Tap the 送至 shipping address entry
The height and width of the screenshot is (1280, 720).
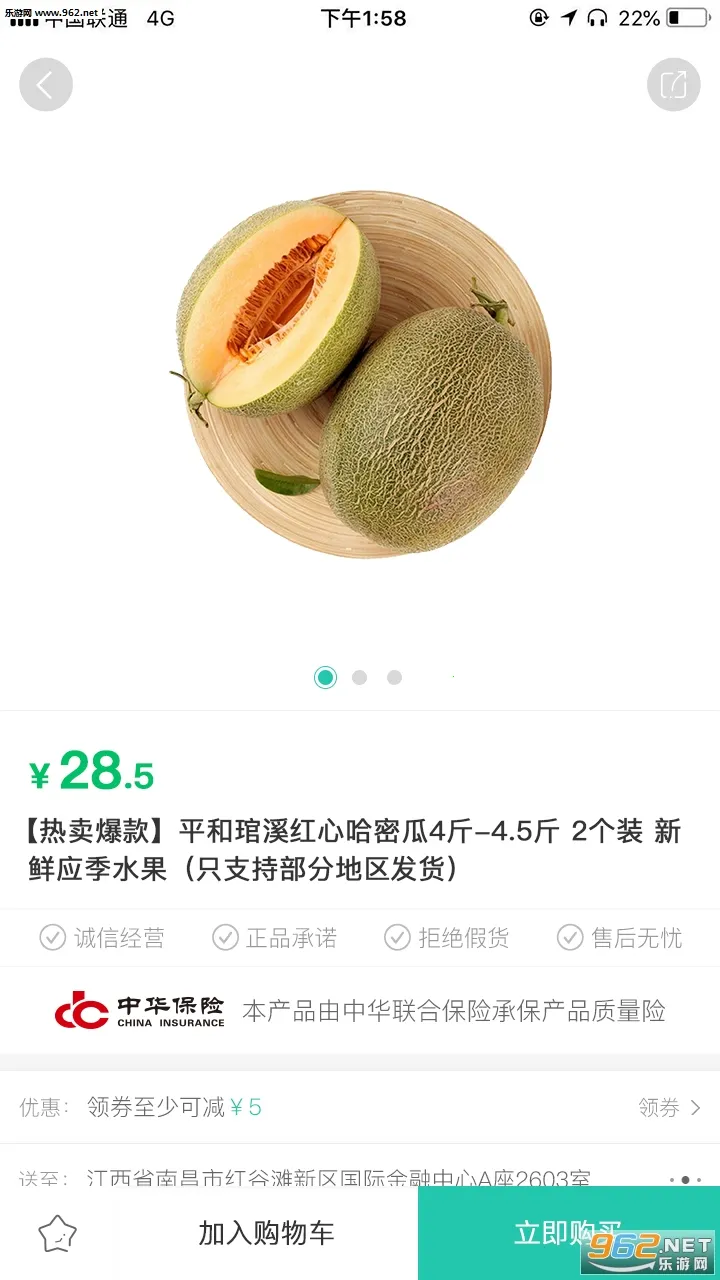tap(40, 1176)
